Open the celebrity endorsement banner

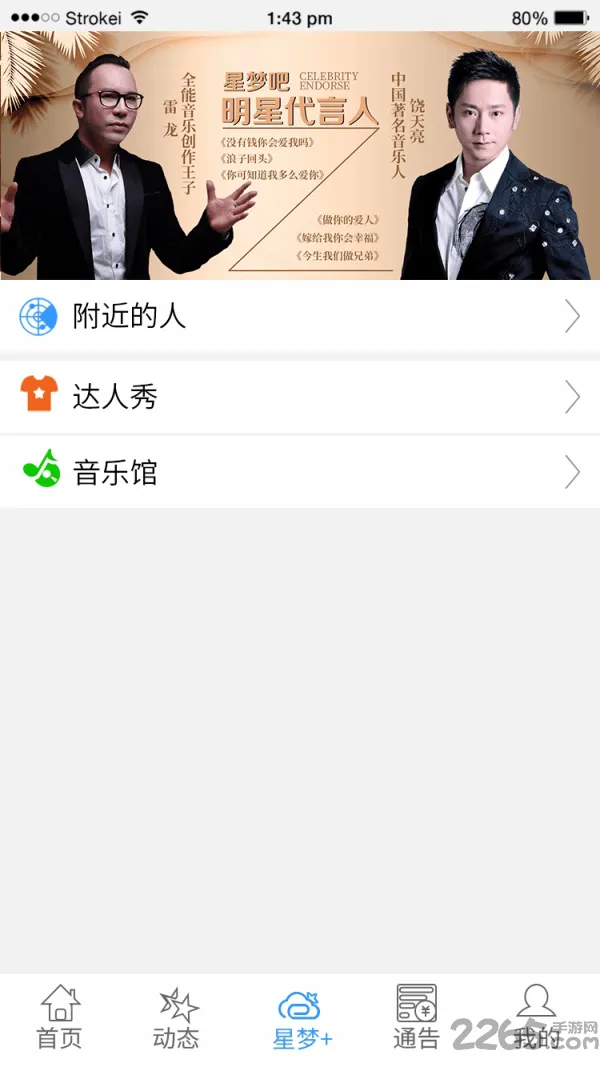coord(300,155)
